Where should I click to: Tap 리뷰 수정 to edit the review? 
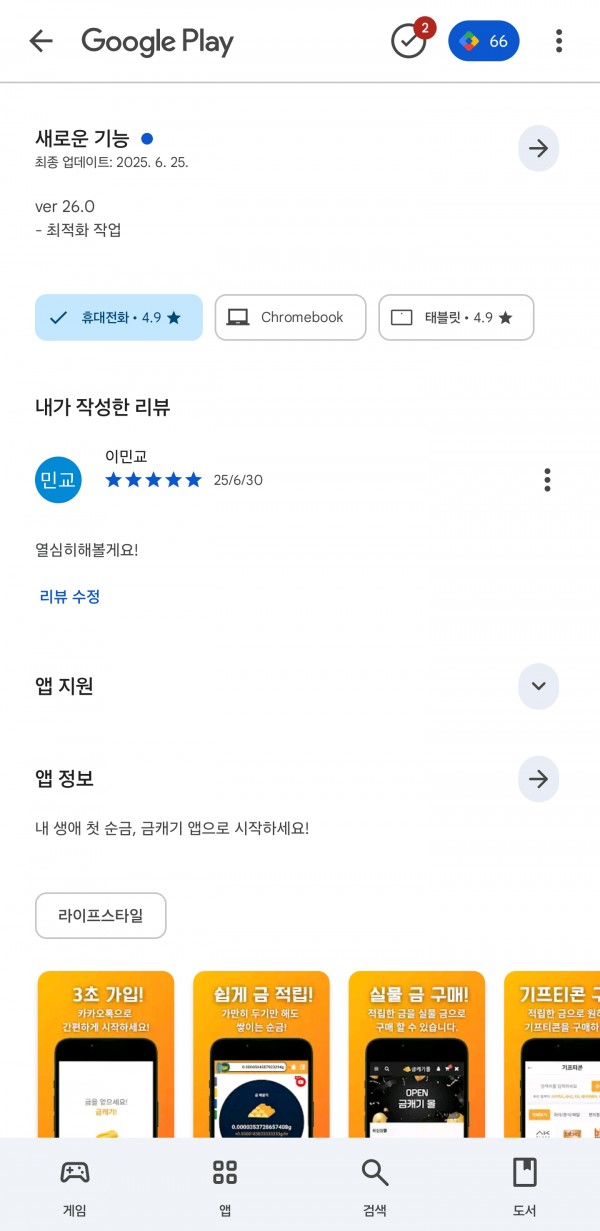pyautogui.click(x=70, y=597)
